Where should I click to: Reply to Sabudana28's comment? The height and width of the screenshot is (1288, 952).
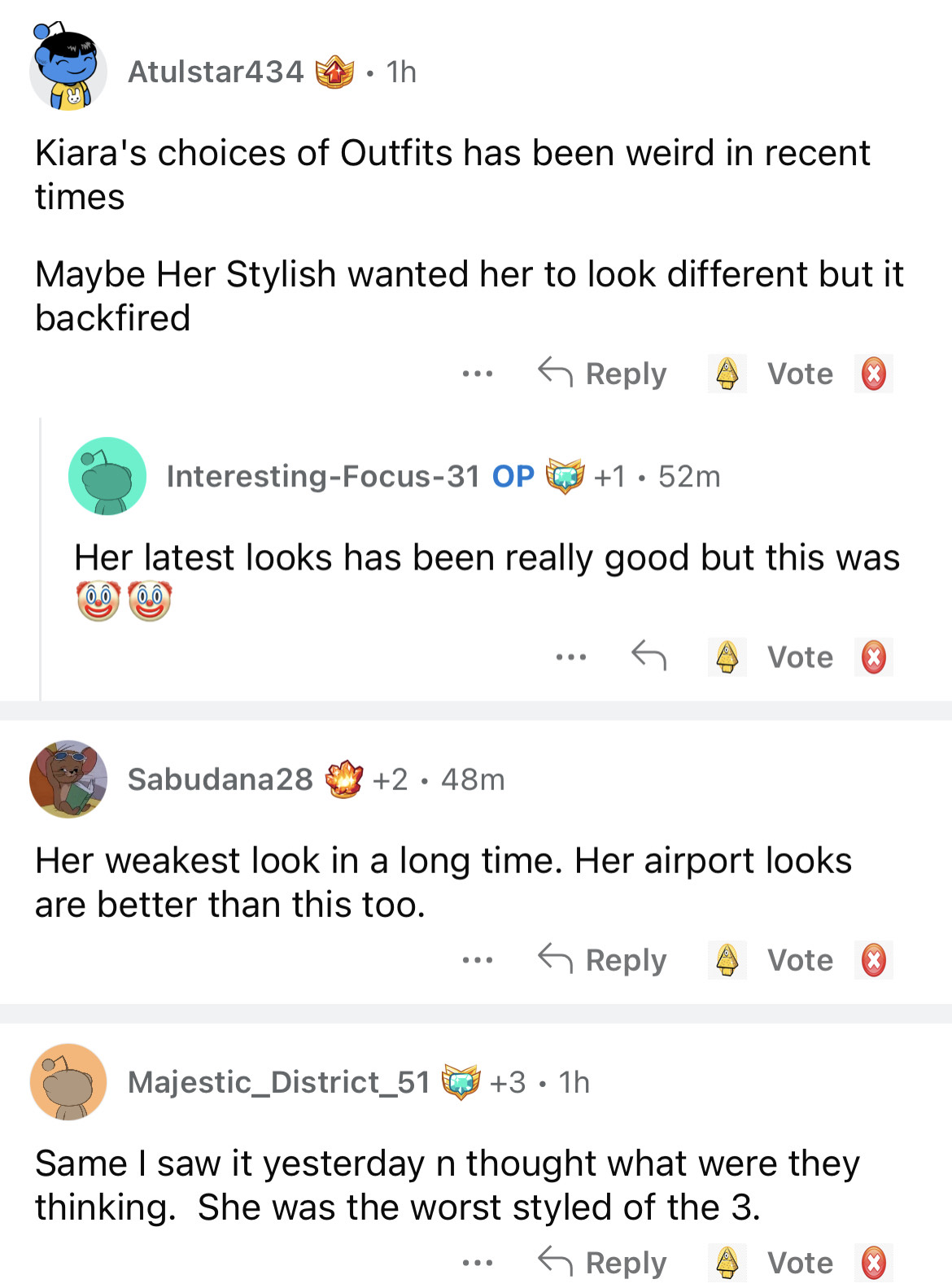(x=602, y=959)
